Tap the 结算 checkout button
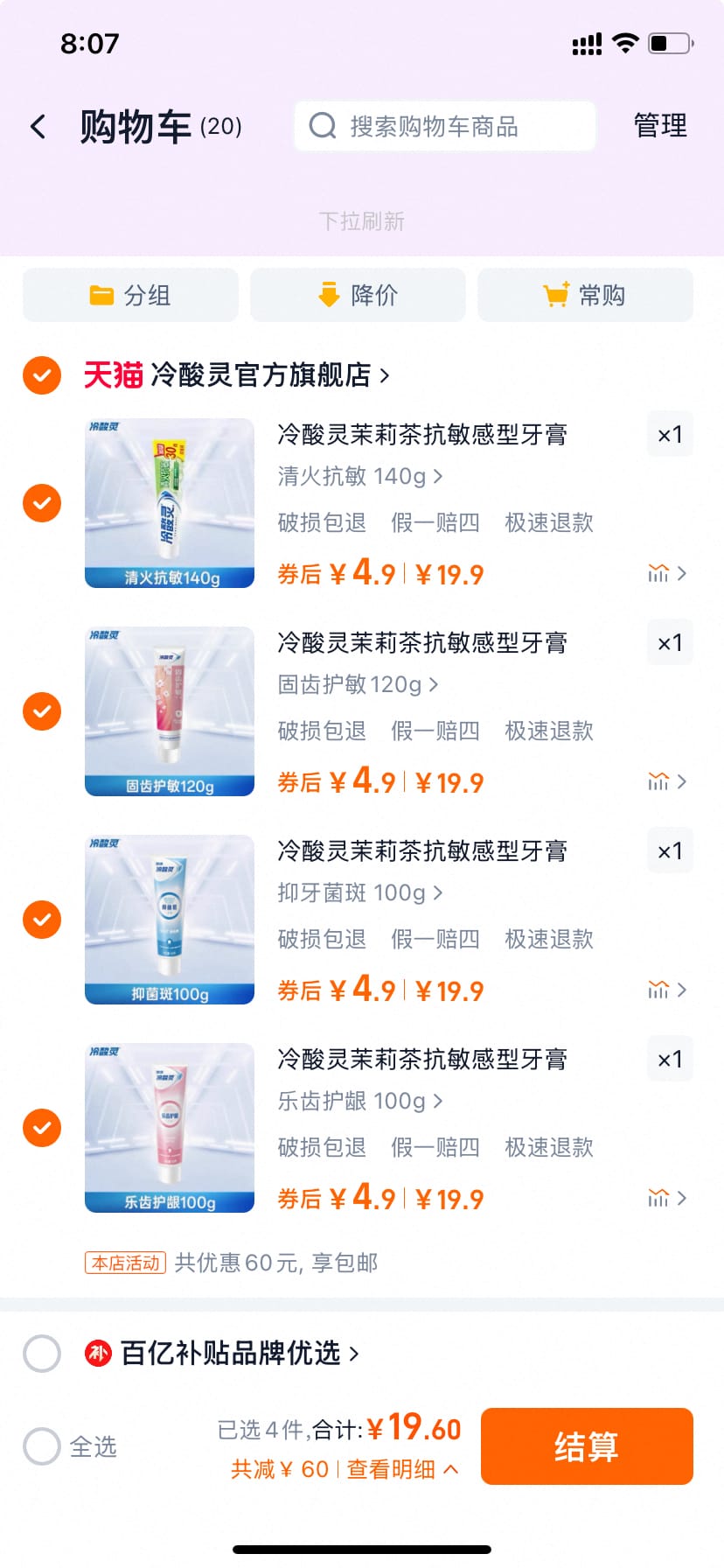Viewport: 724px width, 1568px height. [587, 1445]
